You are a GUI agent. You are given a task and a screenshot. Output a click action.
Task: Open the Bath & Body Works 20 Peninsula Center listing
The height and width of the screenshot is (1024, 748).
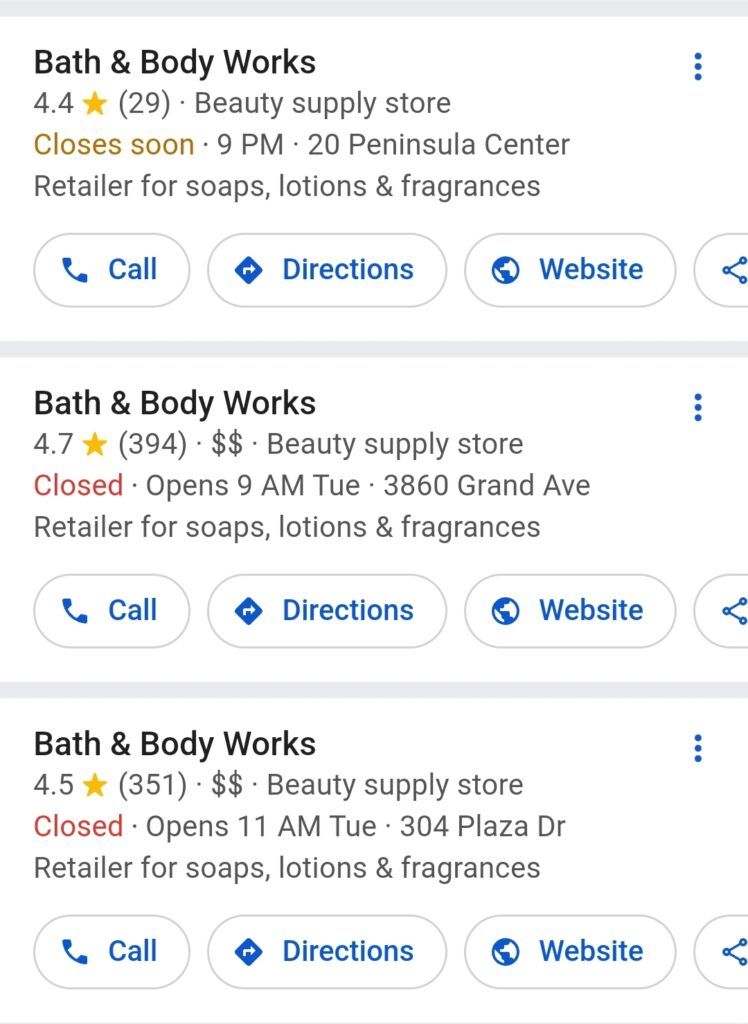point(175,63)
